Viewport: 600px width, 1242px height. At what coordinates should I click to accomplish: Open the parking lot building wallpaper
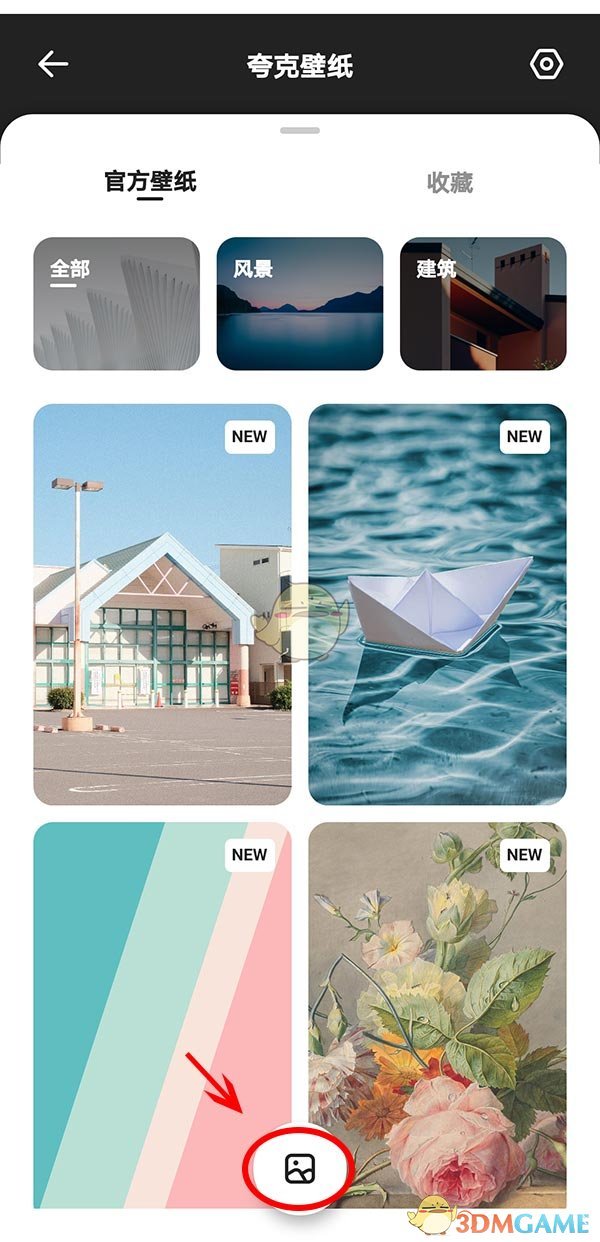162,604
